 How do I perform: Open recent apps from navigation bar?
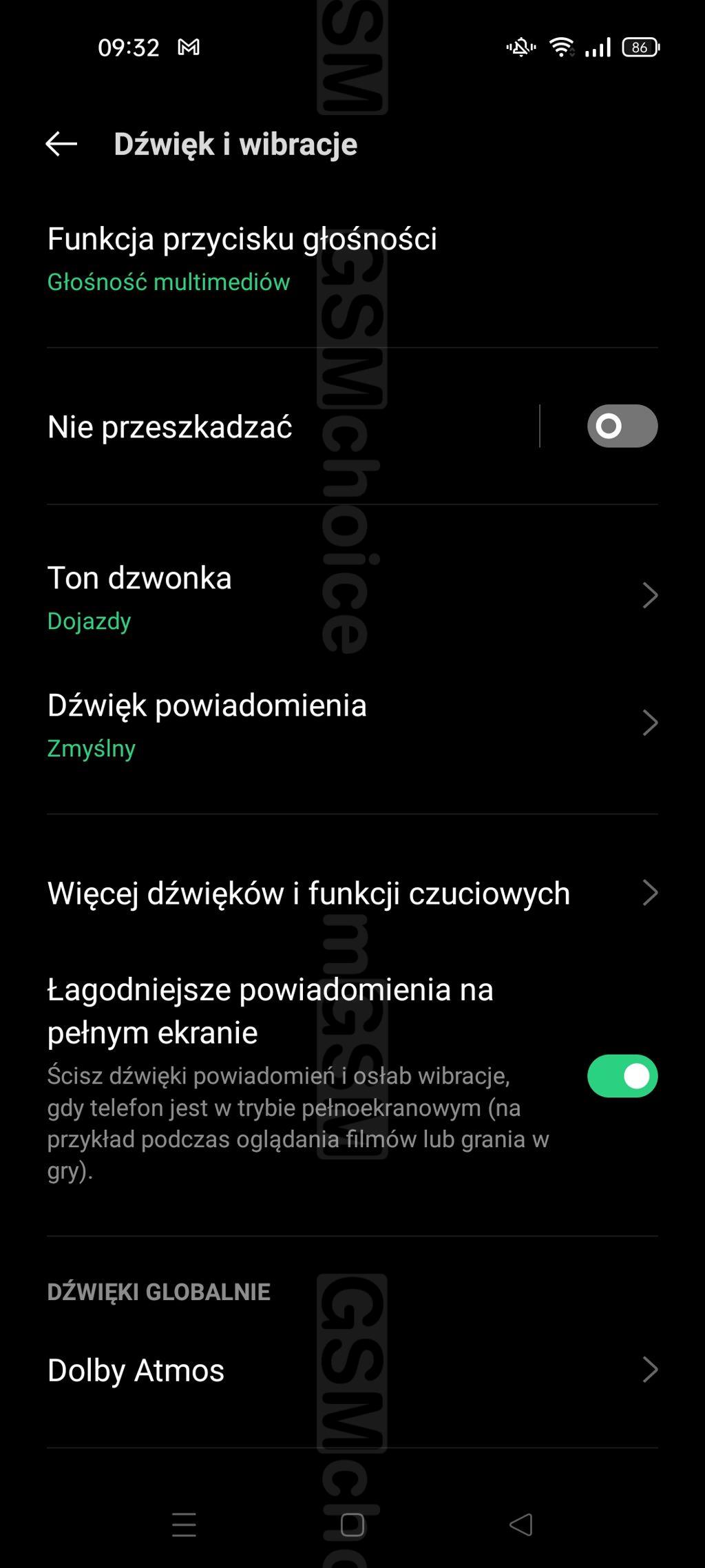(184, 1525)
